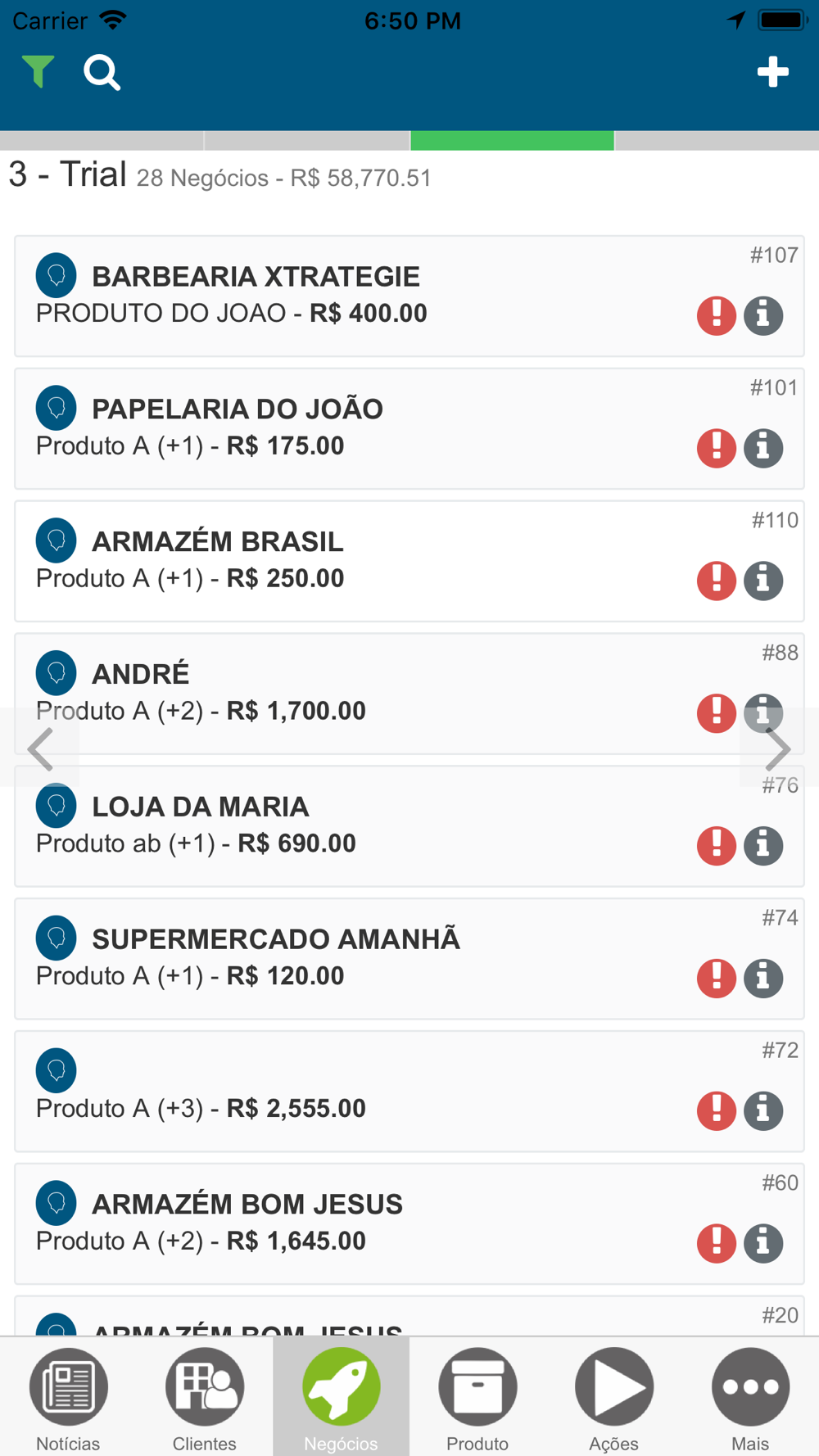
Task: Select the Negócios tab
Action: click(341, 1398)
